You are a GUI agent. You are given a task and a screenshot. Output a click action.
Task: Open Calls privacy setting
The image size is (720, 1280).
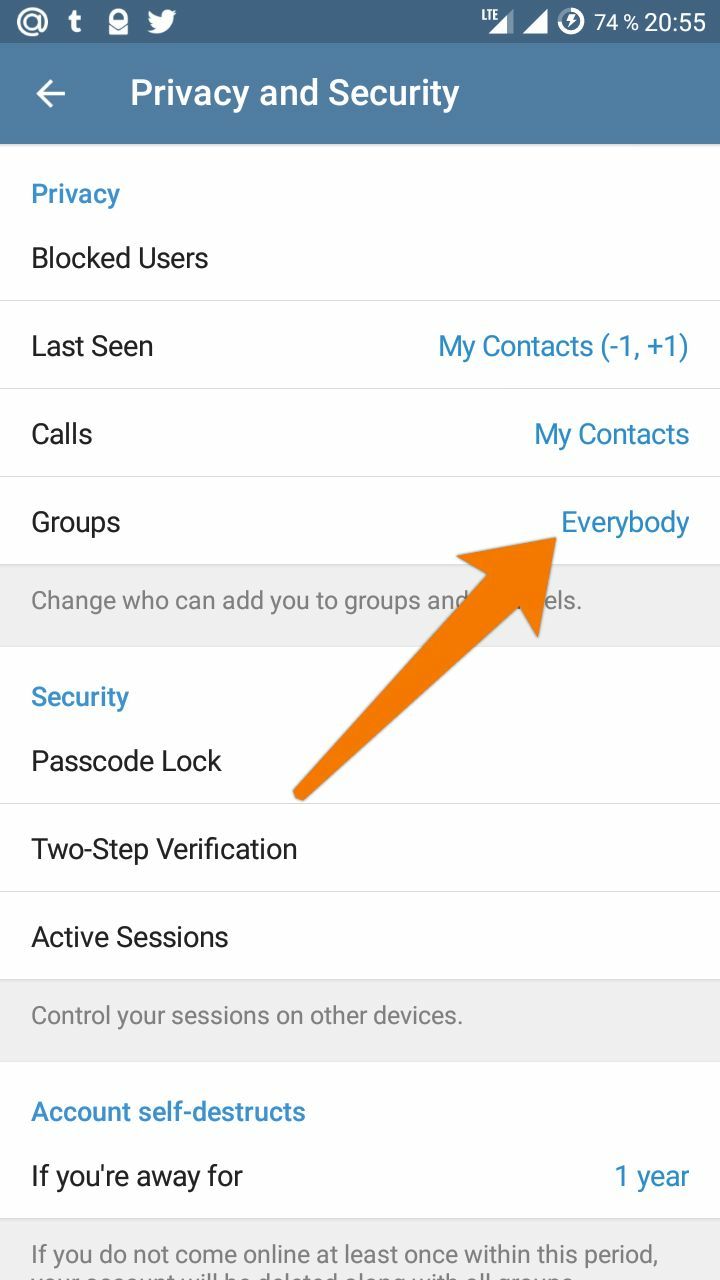tap(360, 434)
